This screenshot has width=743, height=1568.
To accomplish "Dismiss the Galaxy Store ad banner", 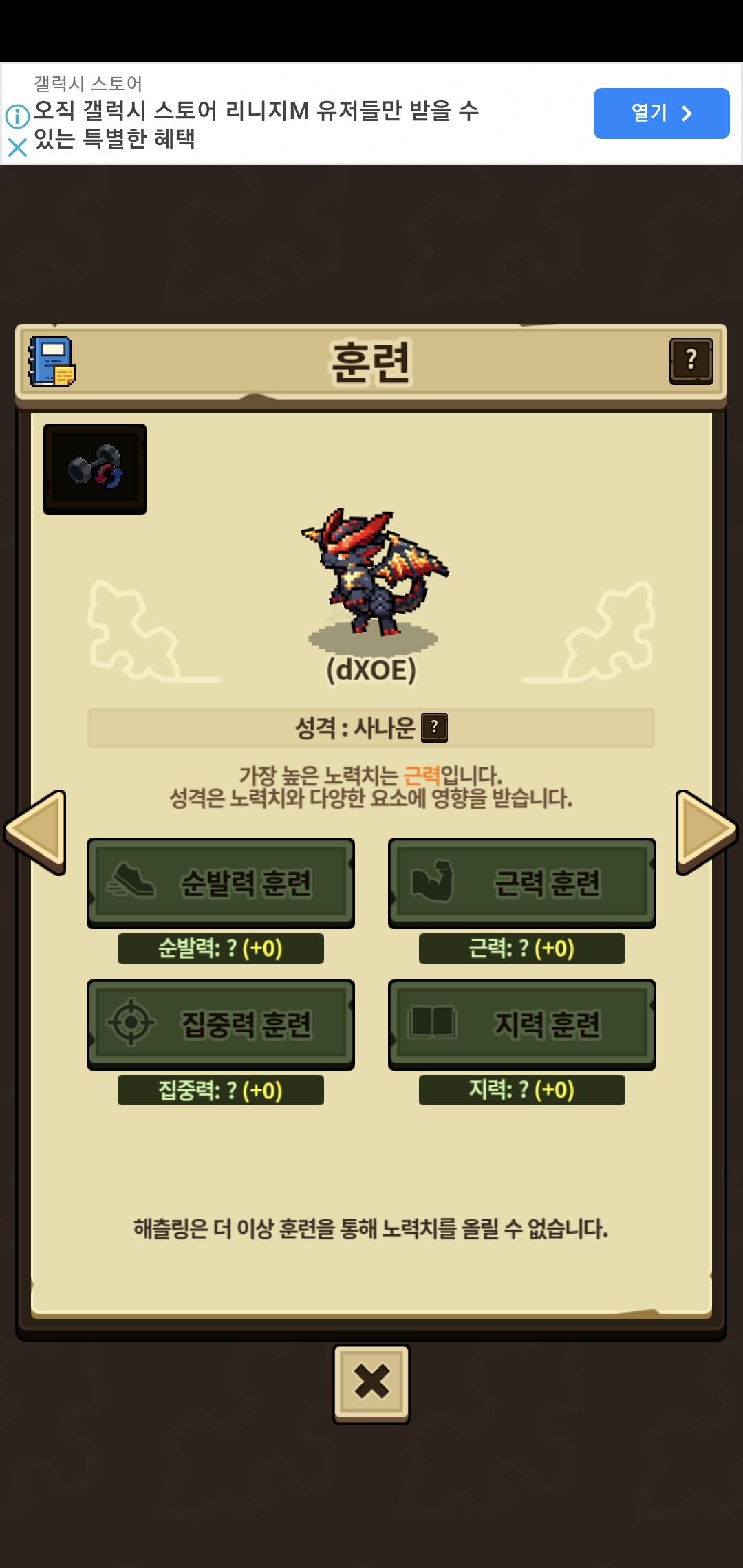I will point(17,147).
